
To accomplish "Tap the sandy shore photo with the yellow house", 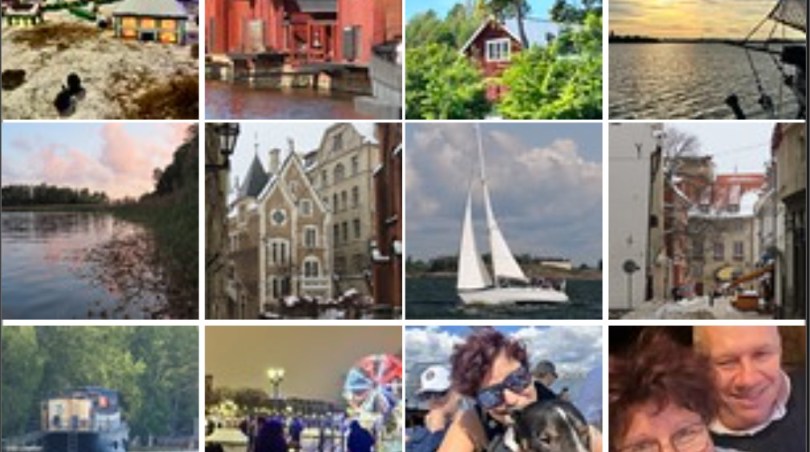I will pos(99,59).
